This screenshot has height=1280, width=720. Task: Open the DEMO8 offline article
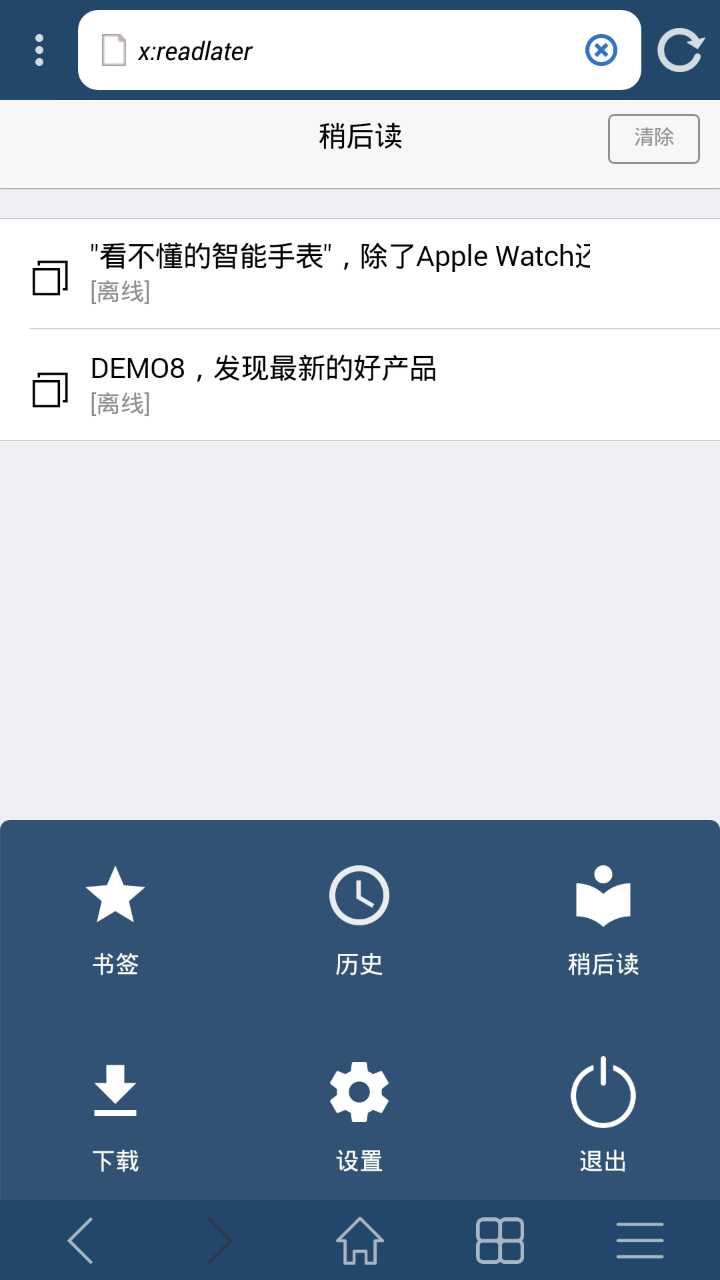[x=360, y=385]
